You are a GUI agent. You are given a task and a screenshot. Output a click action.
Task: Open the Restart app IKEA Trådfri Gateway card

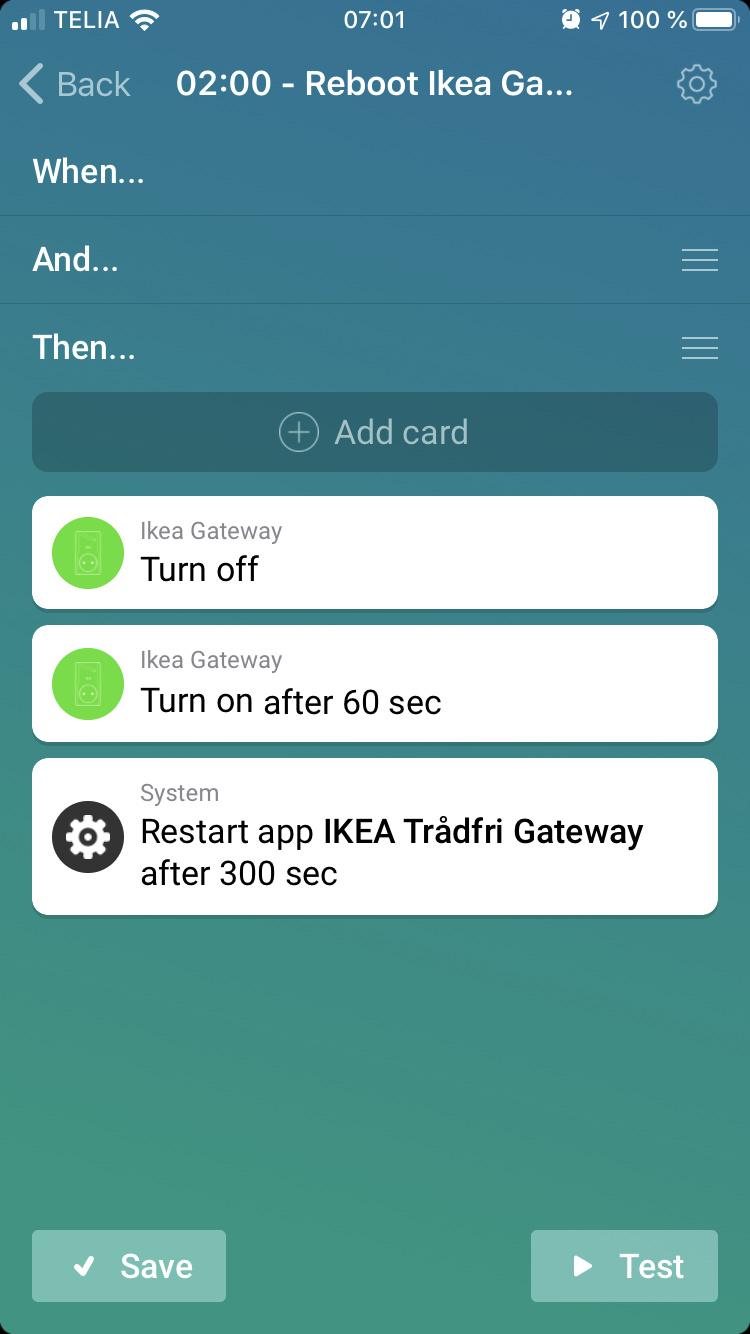pyautogui.click(x=375, y=836)
